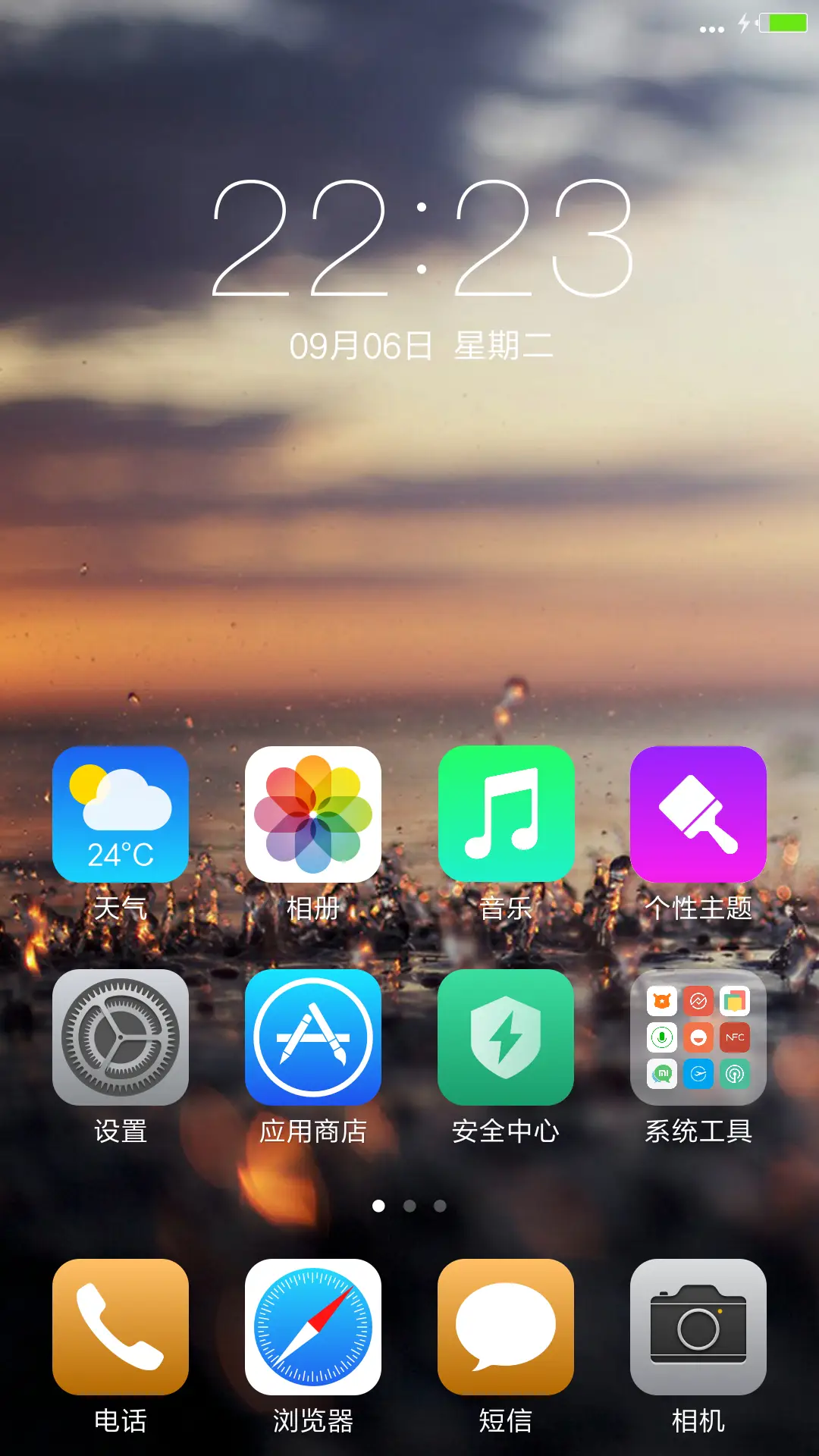This screenshot has width=819, height=1456.
Task: Expand the 系统工具 folder
Action: coord(698,1037)
